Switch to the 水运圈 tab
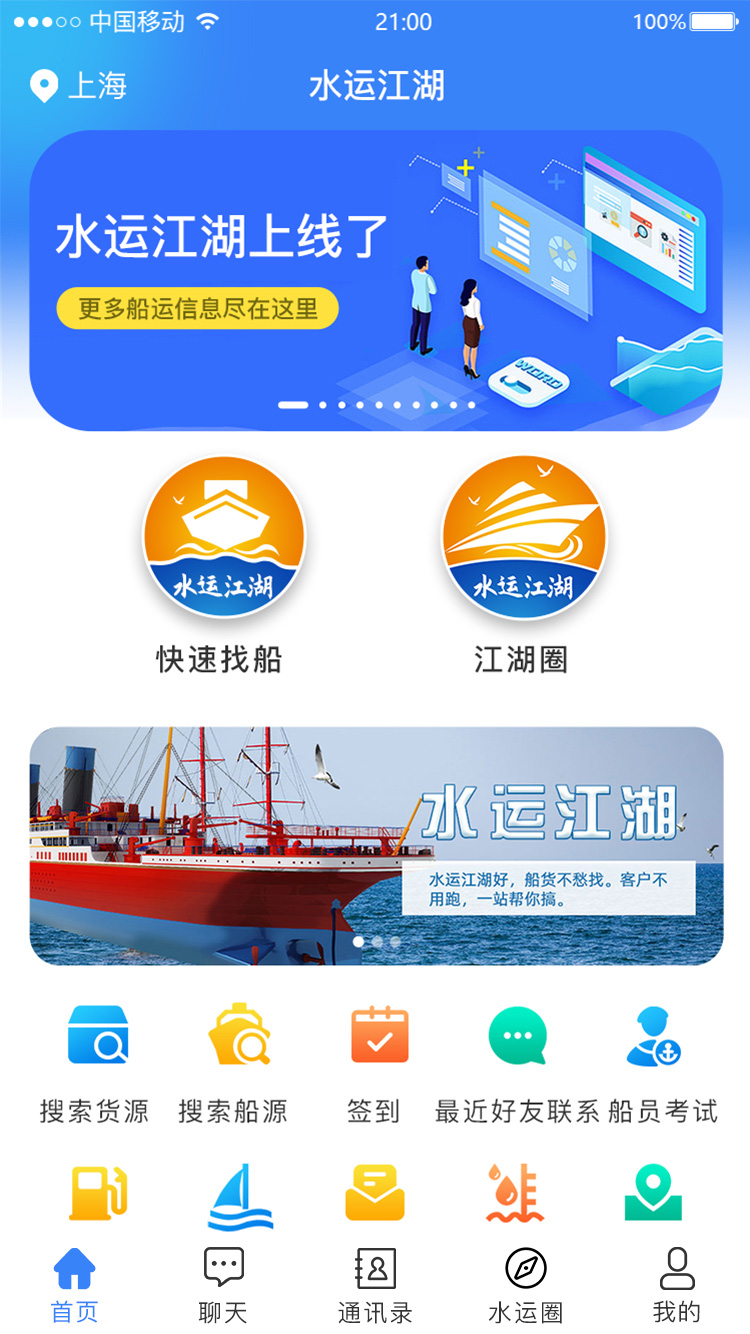This screenshot has height=1334, width=750. click(x=526, y=1286)
